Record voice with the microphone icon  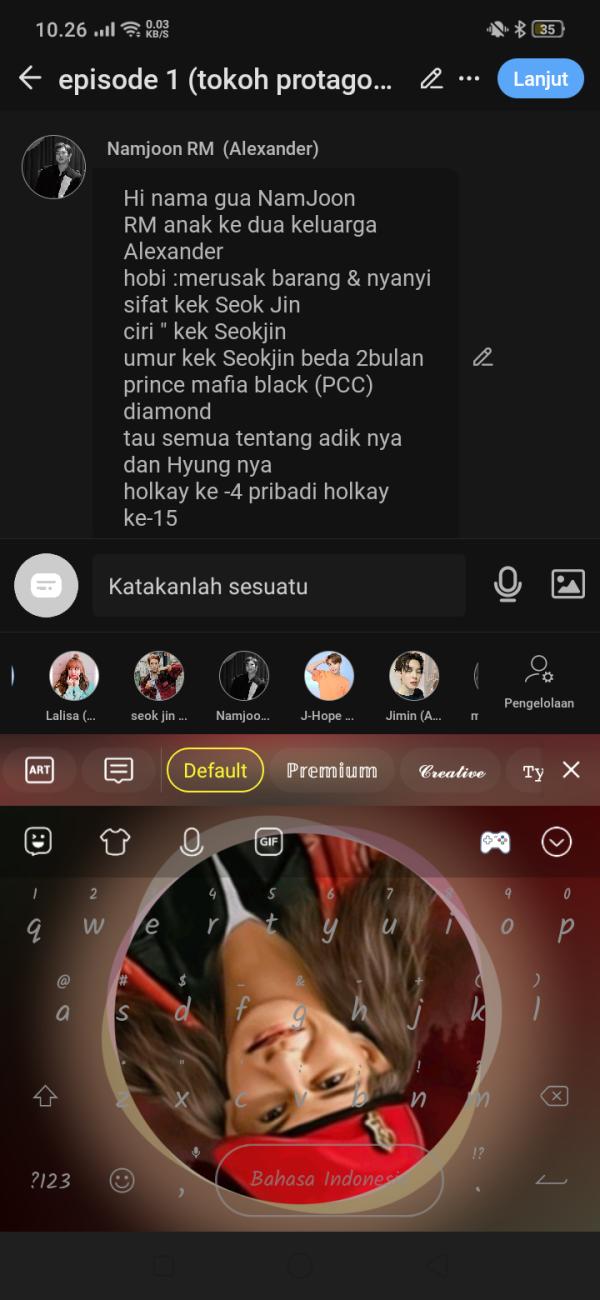coord(508,585)
